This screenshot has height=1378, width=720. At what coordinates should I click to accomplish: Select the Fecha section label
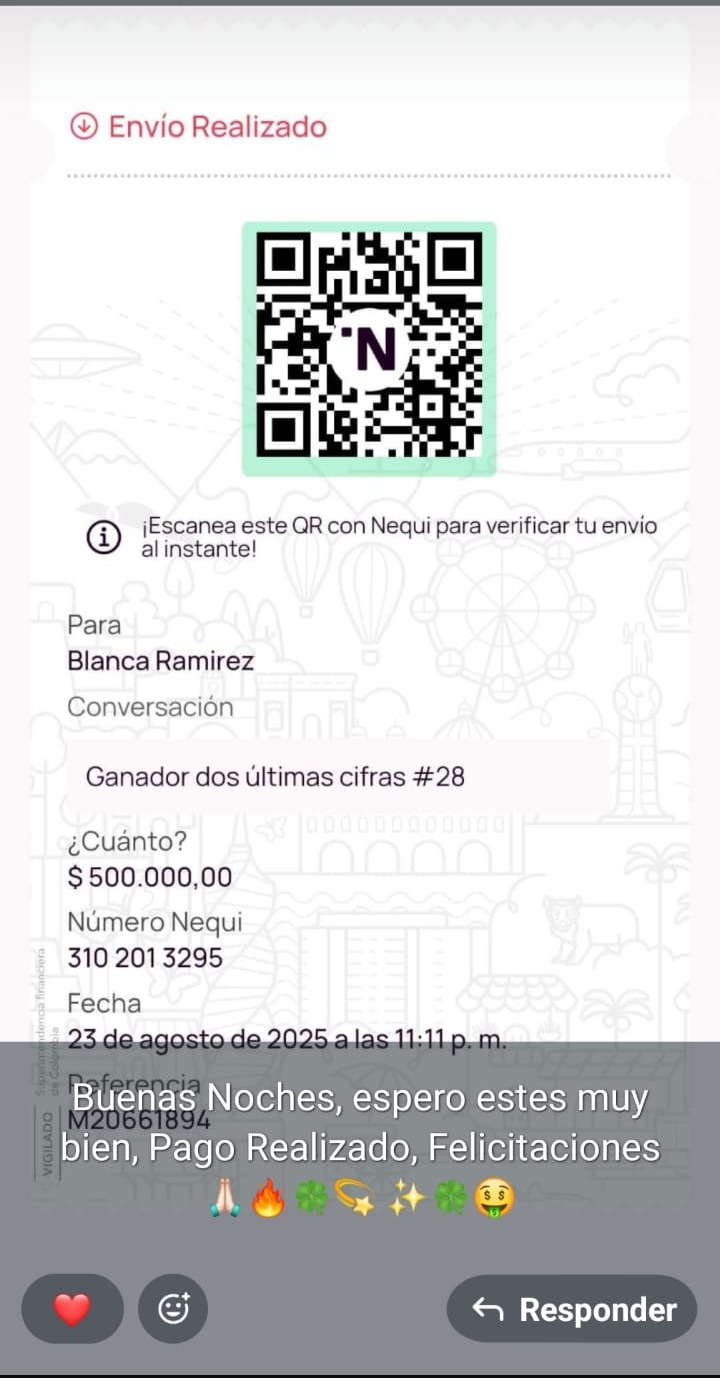point(103,1003)
